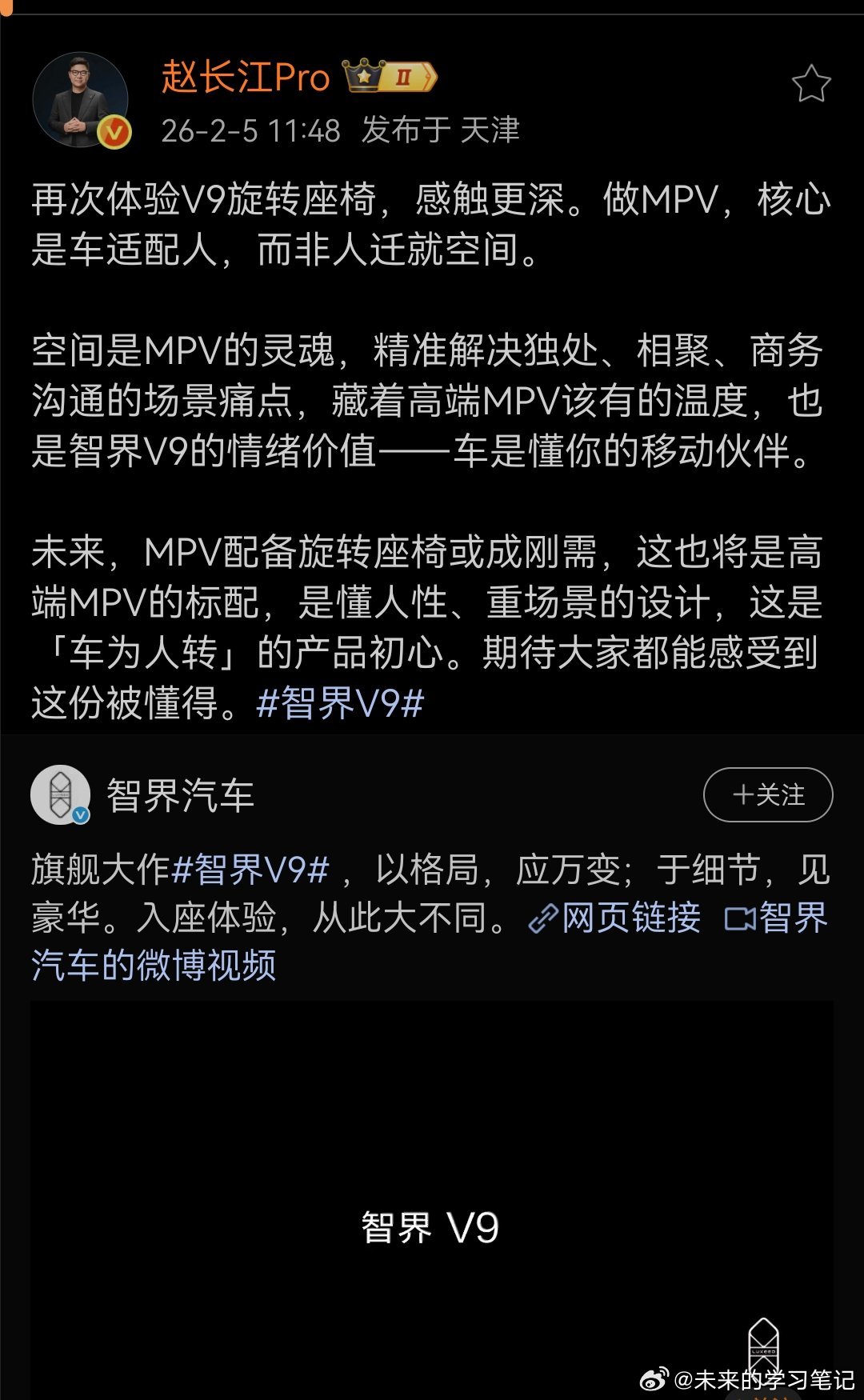Follow 智界汽车 via the +关注 button
864x1400 pixels.
767,796
